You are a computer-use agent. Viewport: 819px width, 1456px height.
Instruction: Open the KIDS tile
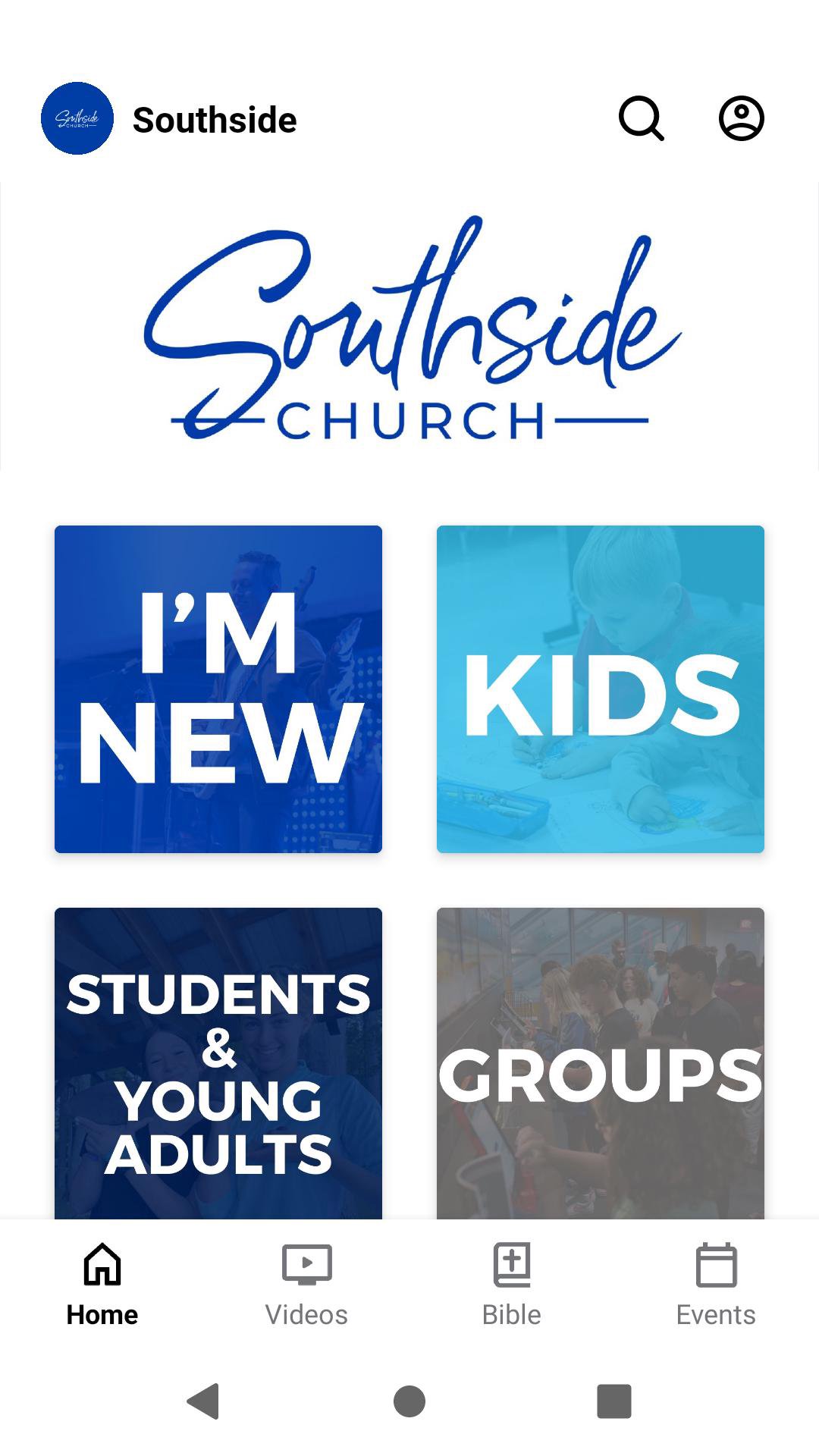pyautogui.click(x=601, y=689)
